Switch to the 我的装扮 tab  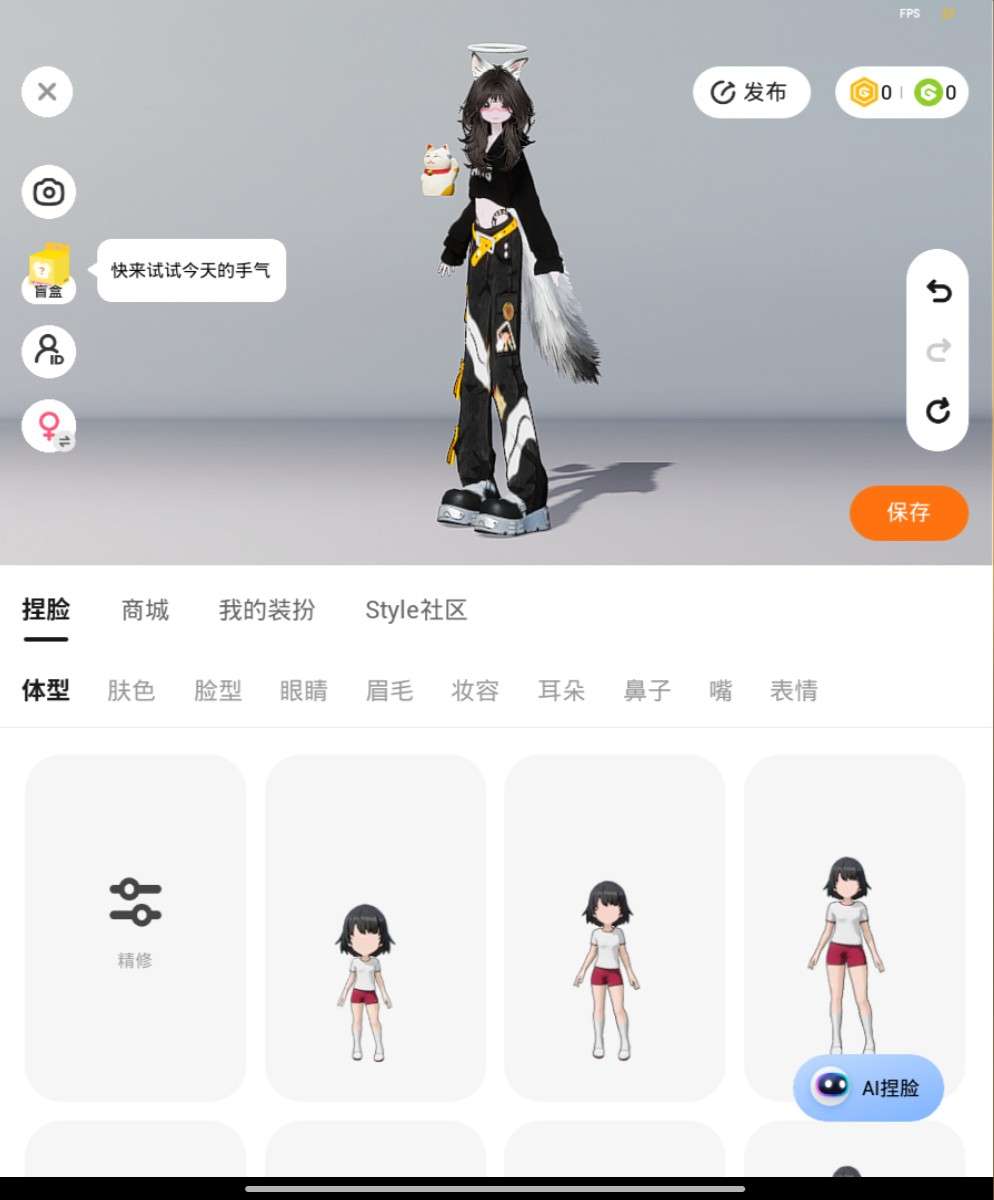[267, 610]
